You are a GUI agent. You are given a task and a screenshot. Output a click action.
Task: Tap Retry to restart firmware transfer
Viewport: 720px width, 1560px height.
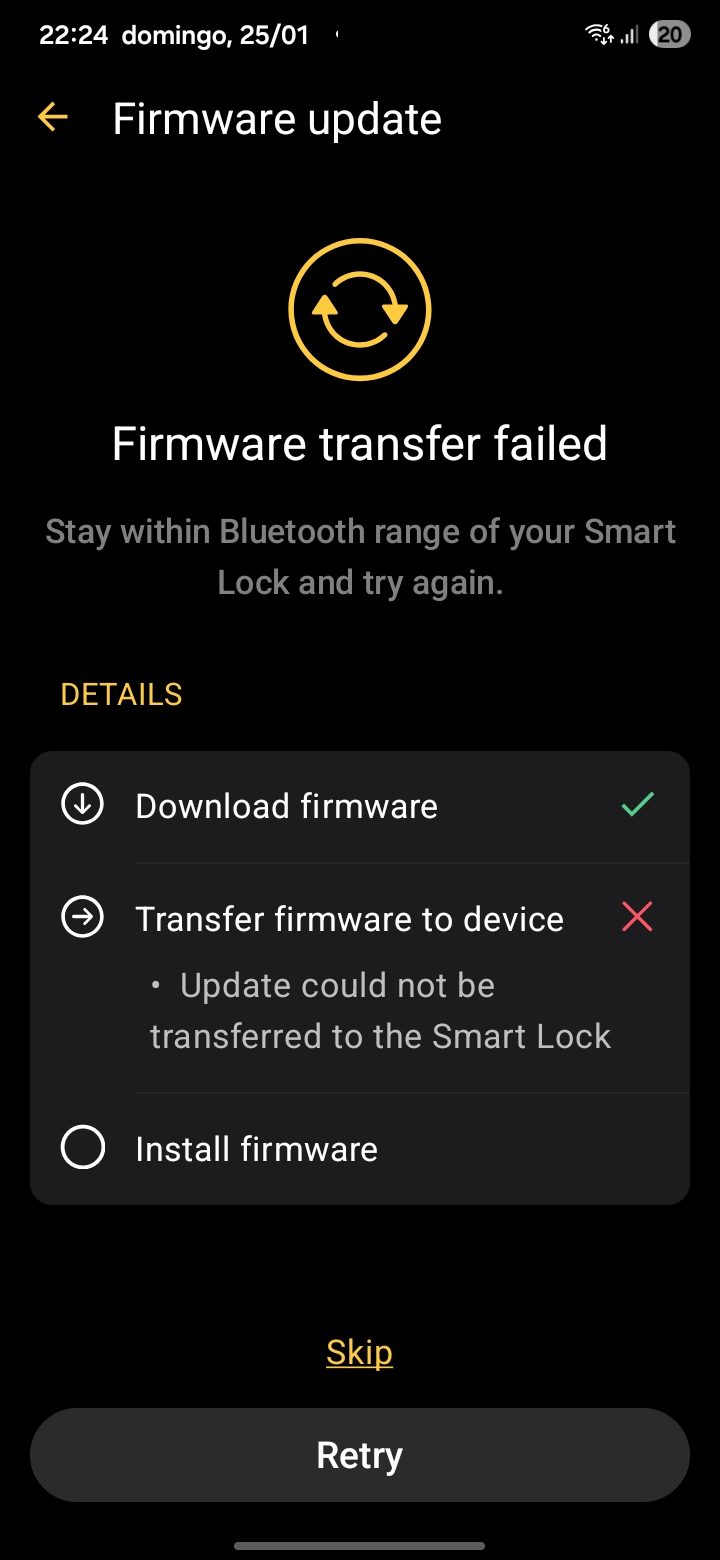click(x=360, y=1455)
